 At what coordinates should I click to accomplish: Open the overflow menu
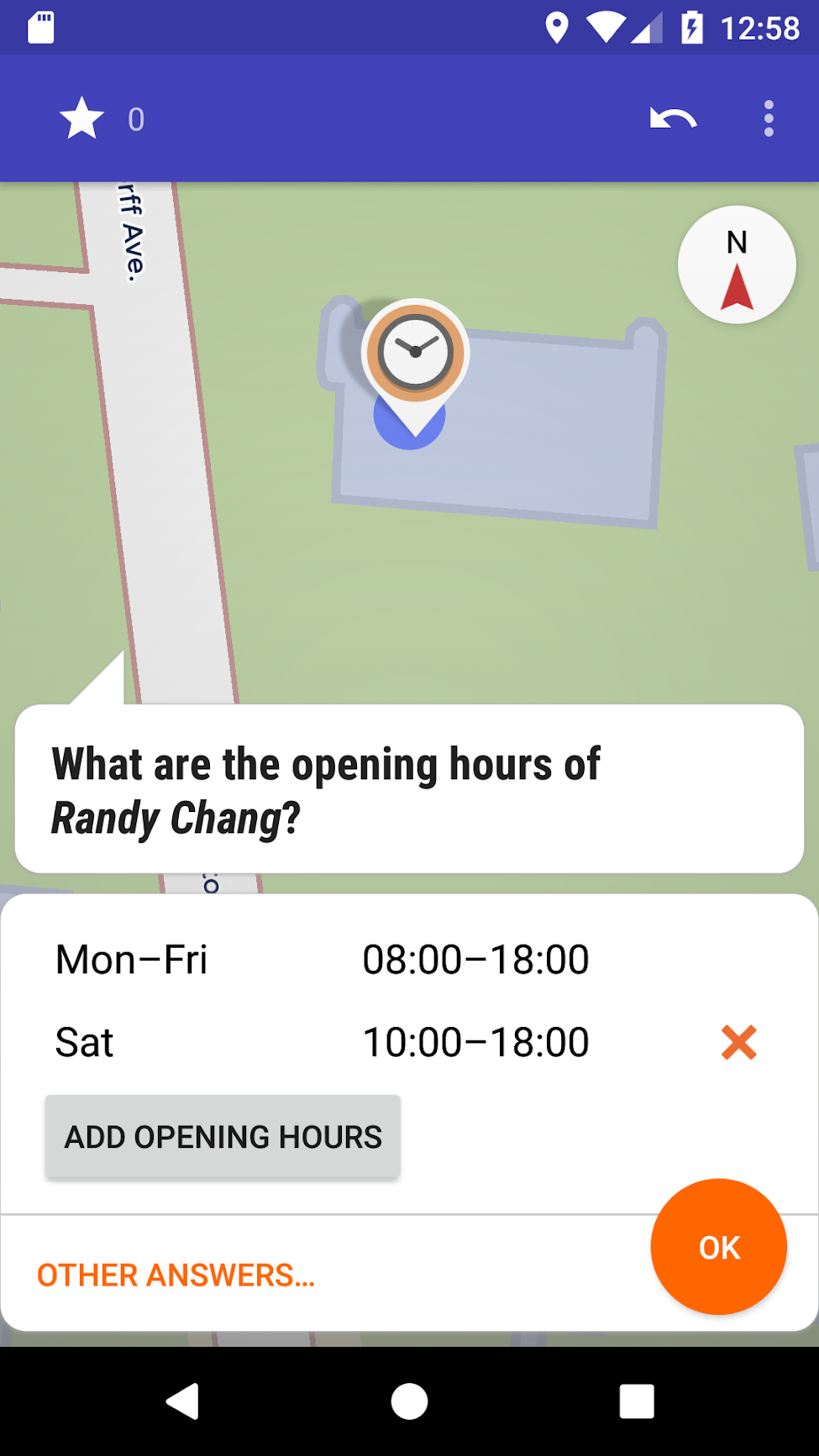pyautogui.click(x=769, y=119)
